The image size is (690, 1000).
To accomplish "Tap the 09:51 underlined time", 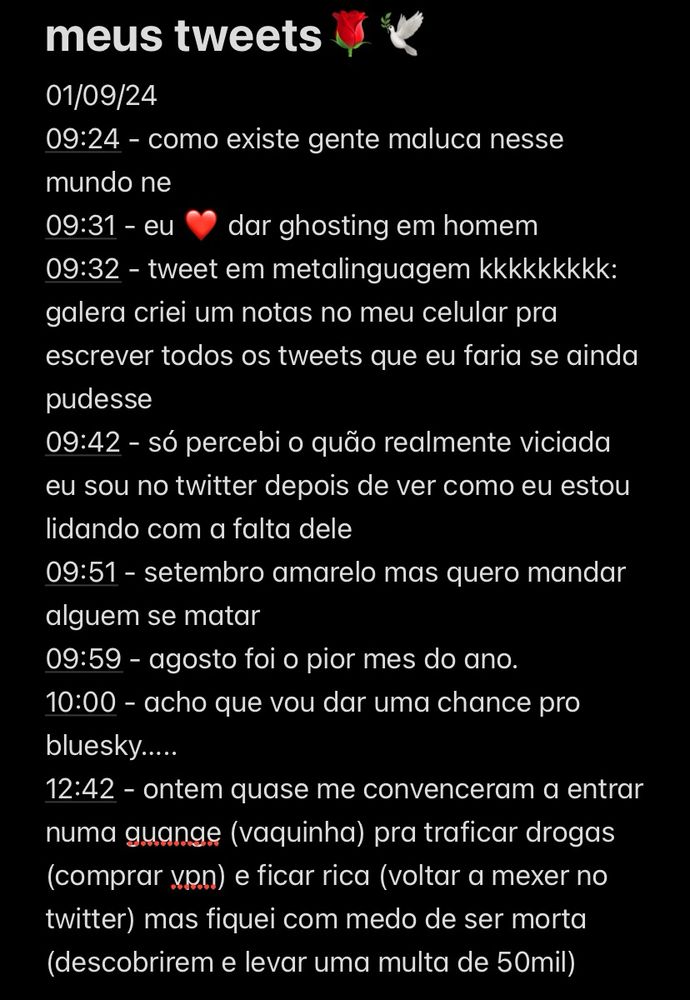I will coord(82,573).
